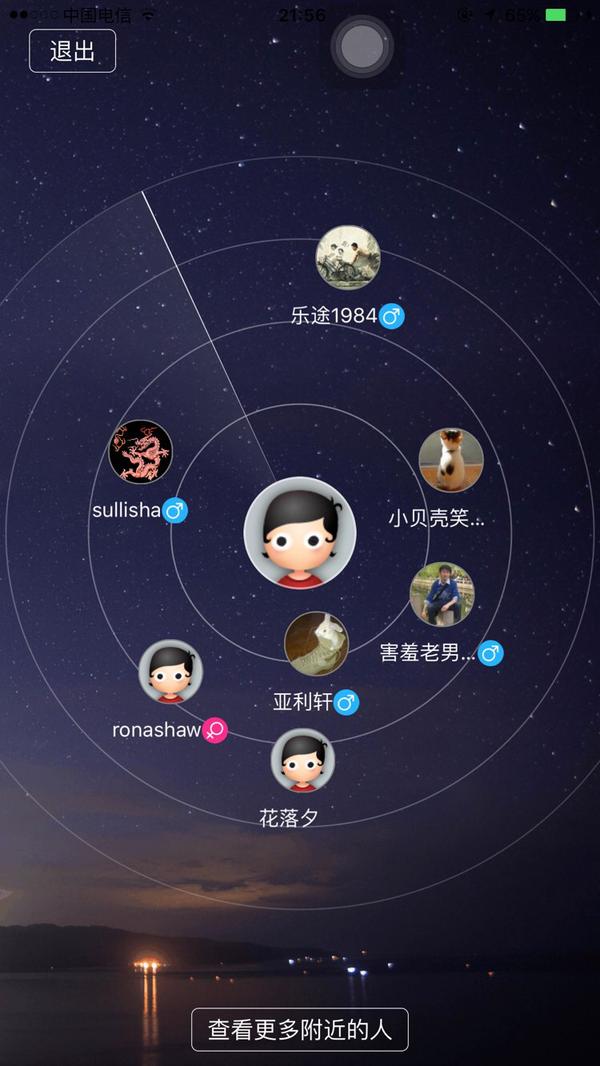This screenshot has height=1066, width=600.
Task: Open the 小贝壳笑 cat avatar
Action: click(x=451, y=460)
